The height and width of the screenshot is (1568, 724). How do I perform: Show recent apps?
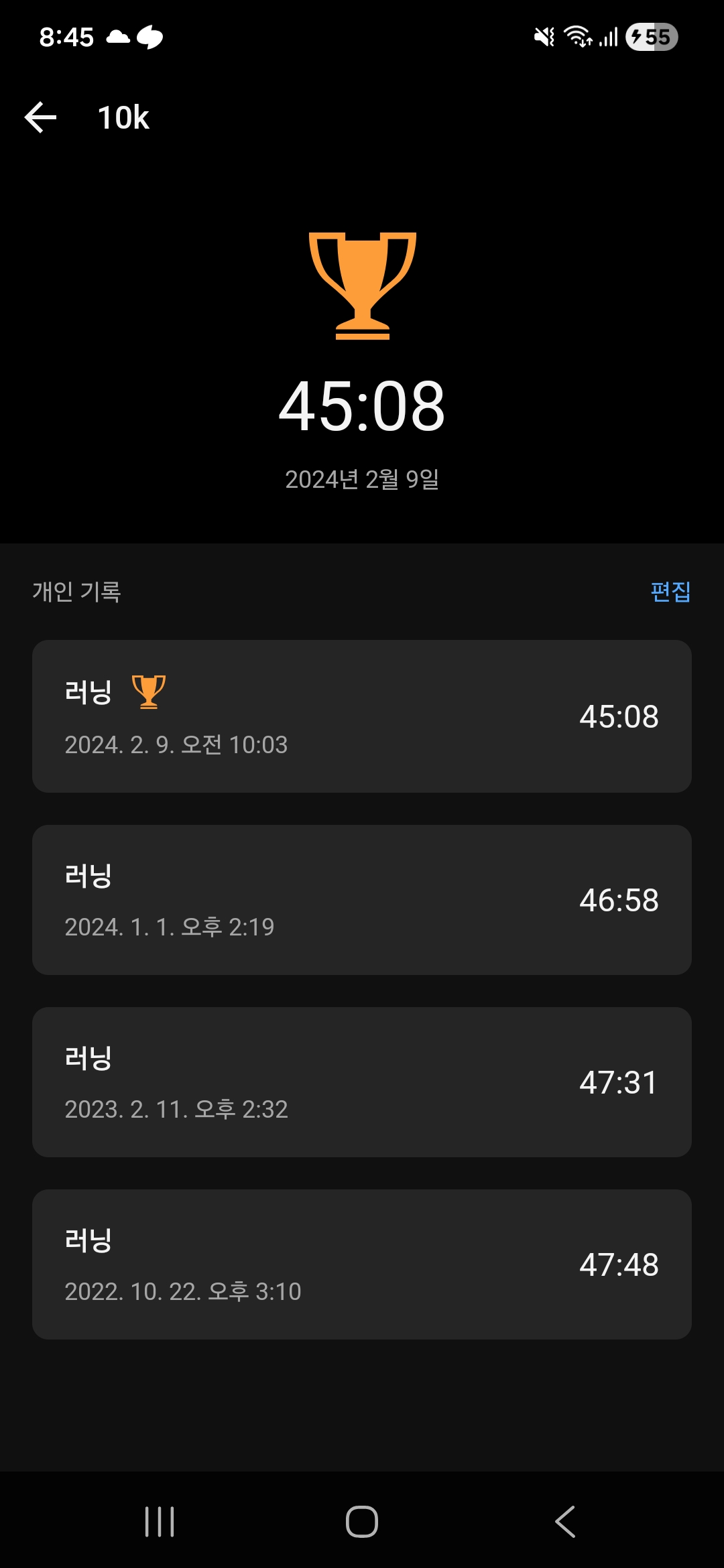(x=160, y=1521)
